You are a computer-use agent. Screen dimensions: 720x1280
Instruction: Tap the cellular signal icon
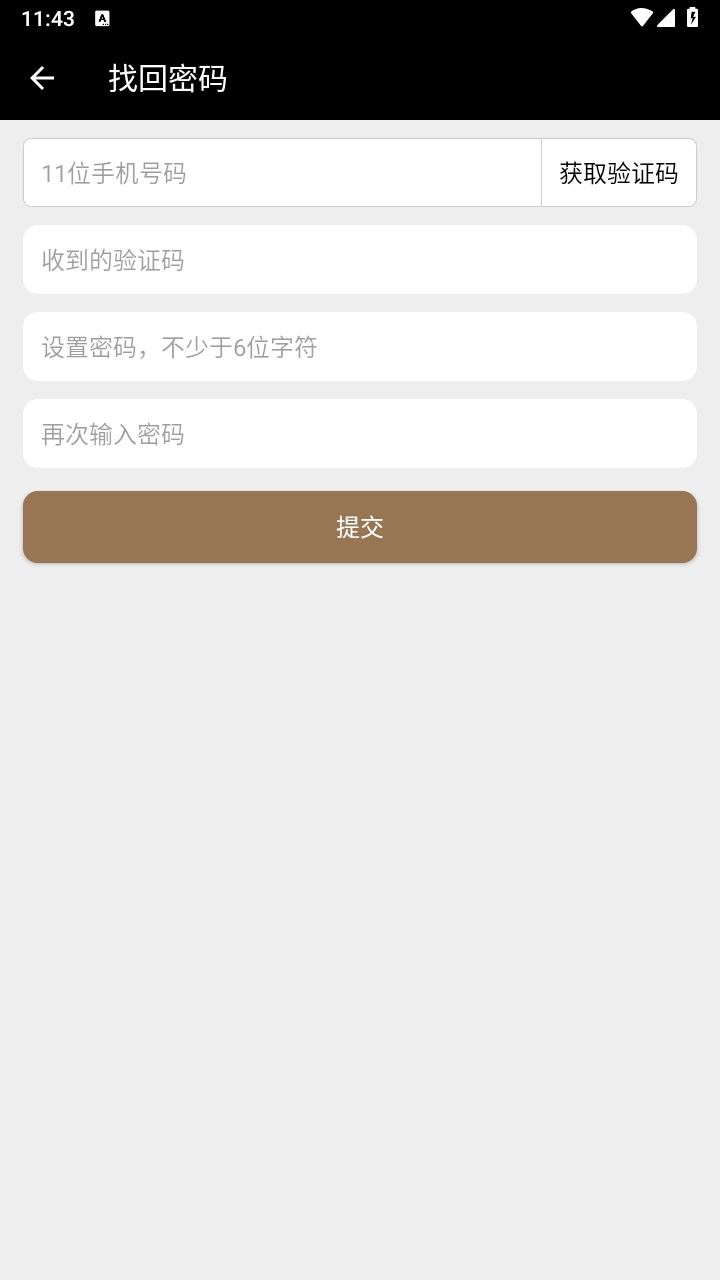pos(669,16)
